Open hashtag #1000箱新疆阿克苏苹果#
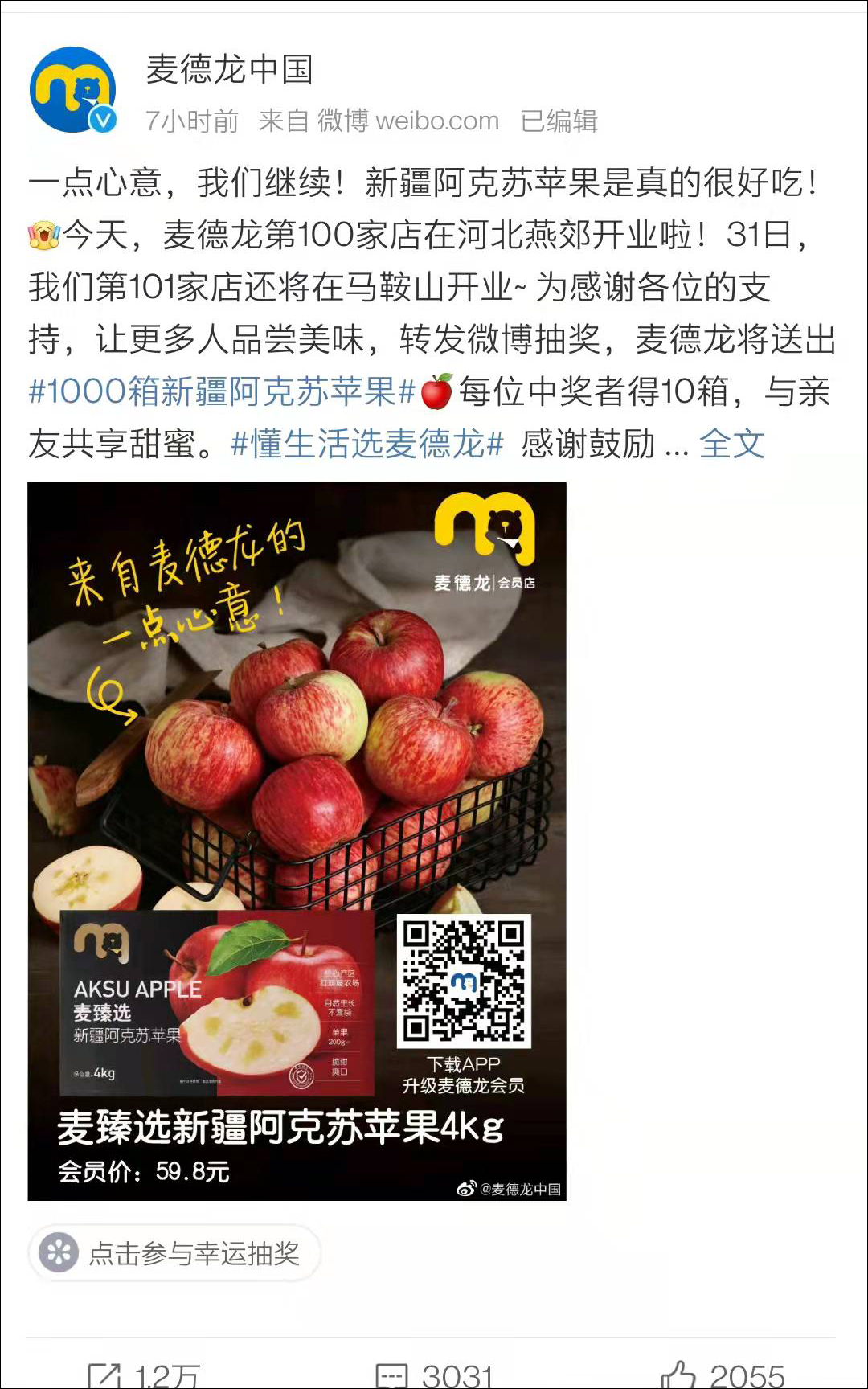Screen dimensions: 868x1389 tap(222, 391)
